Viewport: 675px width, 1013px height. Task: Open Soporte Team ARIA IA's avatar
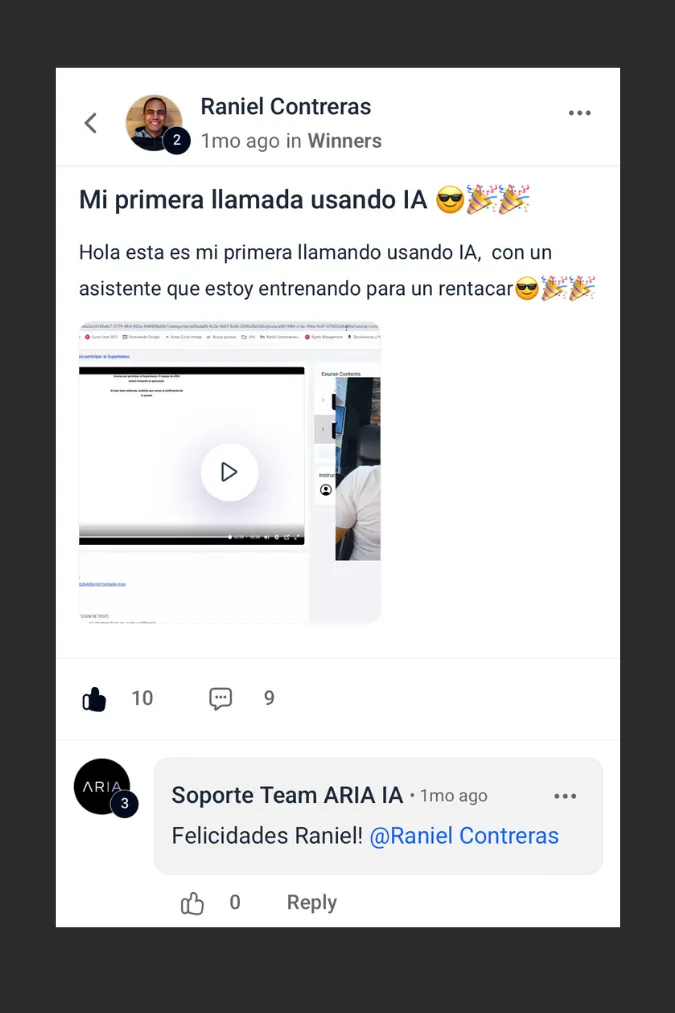102,786
